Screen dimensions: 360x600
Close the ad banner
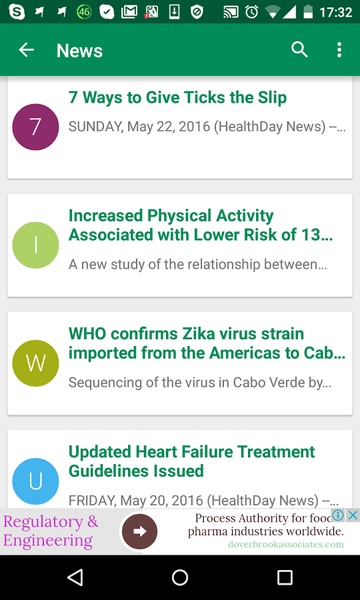(x=353, y=515)
